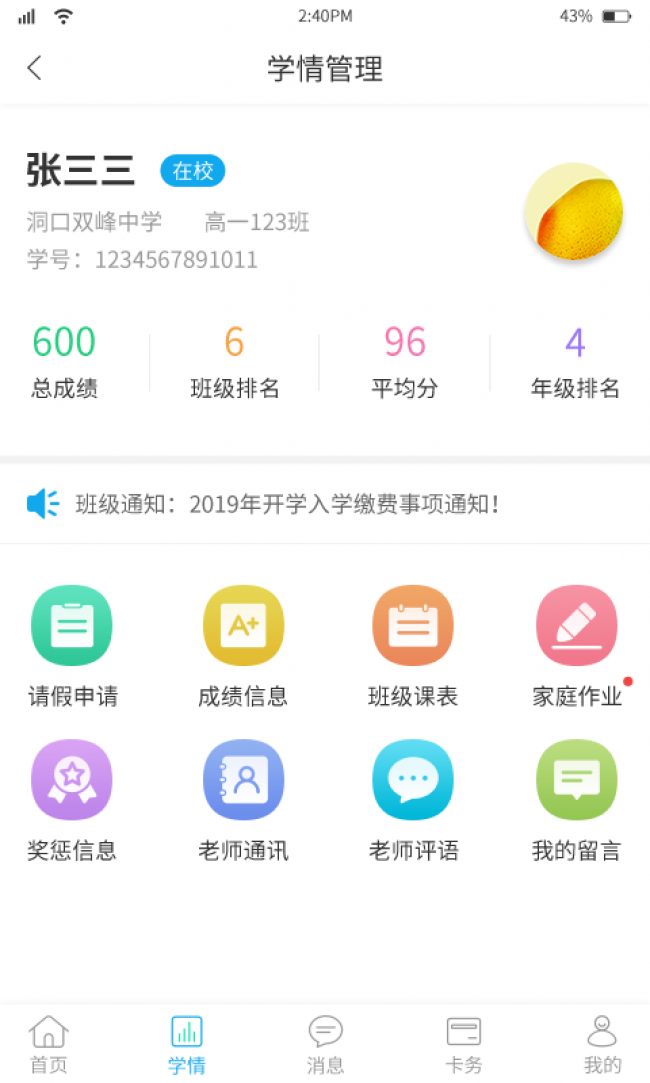Go back using the top-left arrow
Viewport: 650px width, 1083px height.
click(35, 68)
